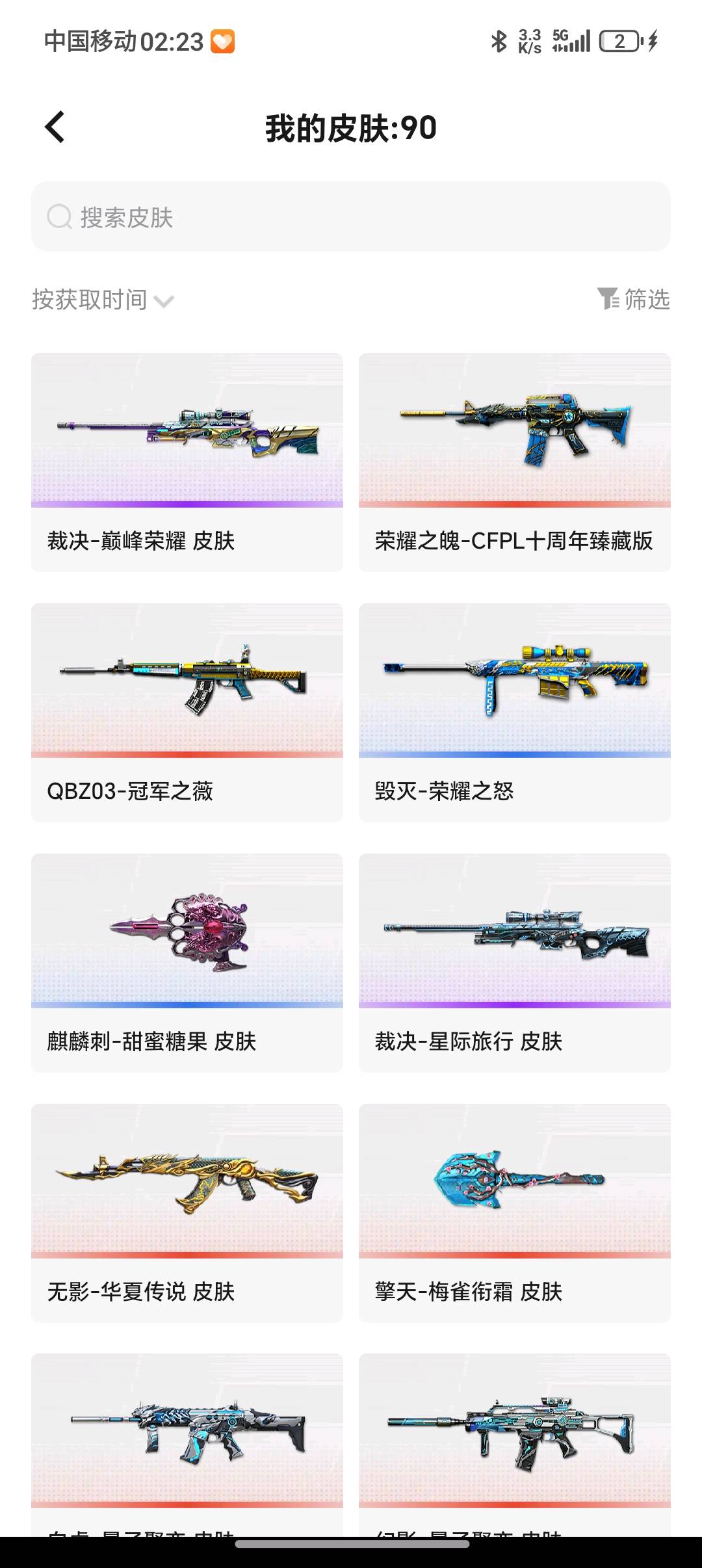702x1568 pixels.
Task: Open the 筛选 filter options
Action: point(634,299)
